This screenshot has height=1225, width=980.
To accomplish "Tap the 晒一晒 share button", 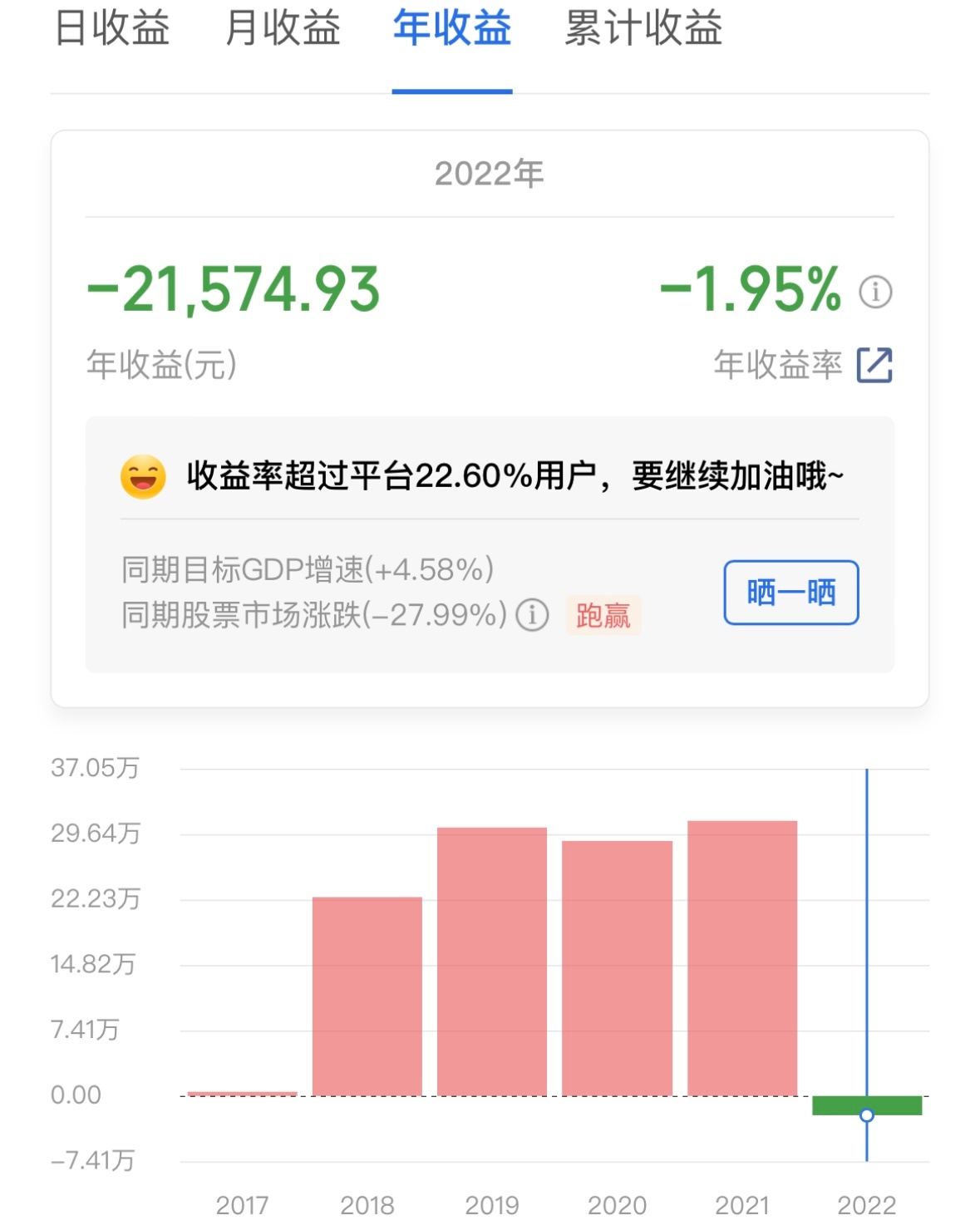I will pos(790,593).
